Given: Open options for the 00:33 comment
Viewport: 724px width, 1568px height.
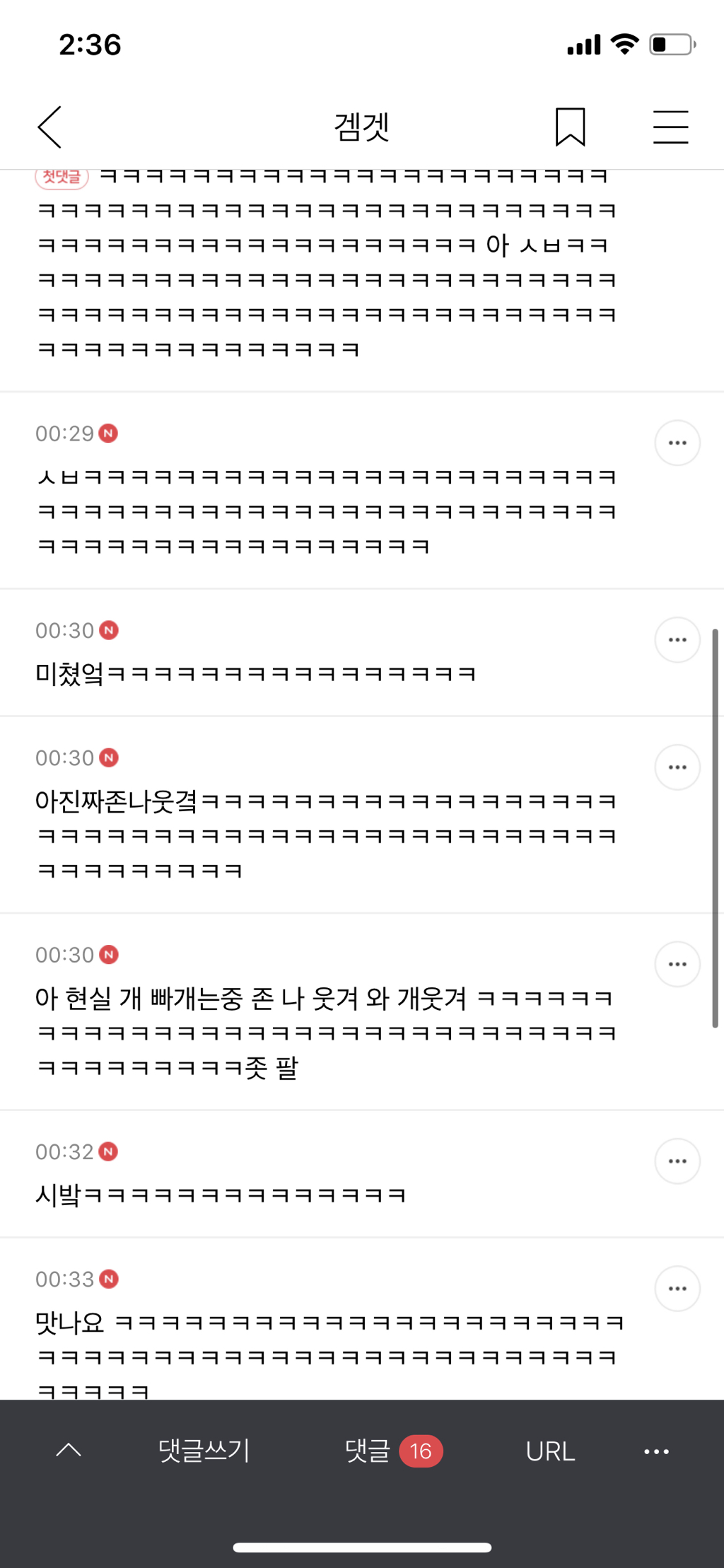Looking at the screenshot, I should pos(677,1289).
